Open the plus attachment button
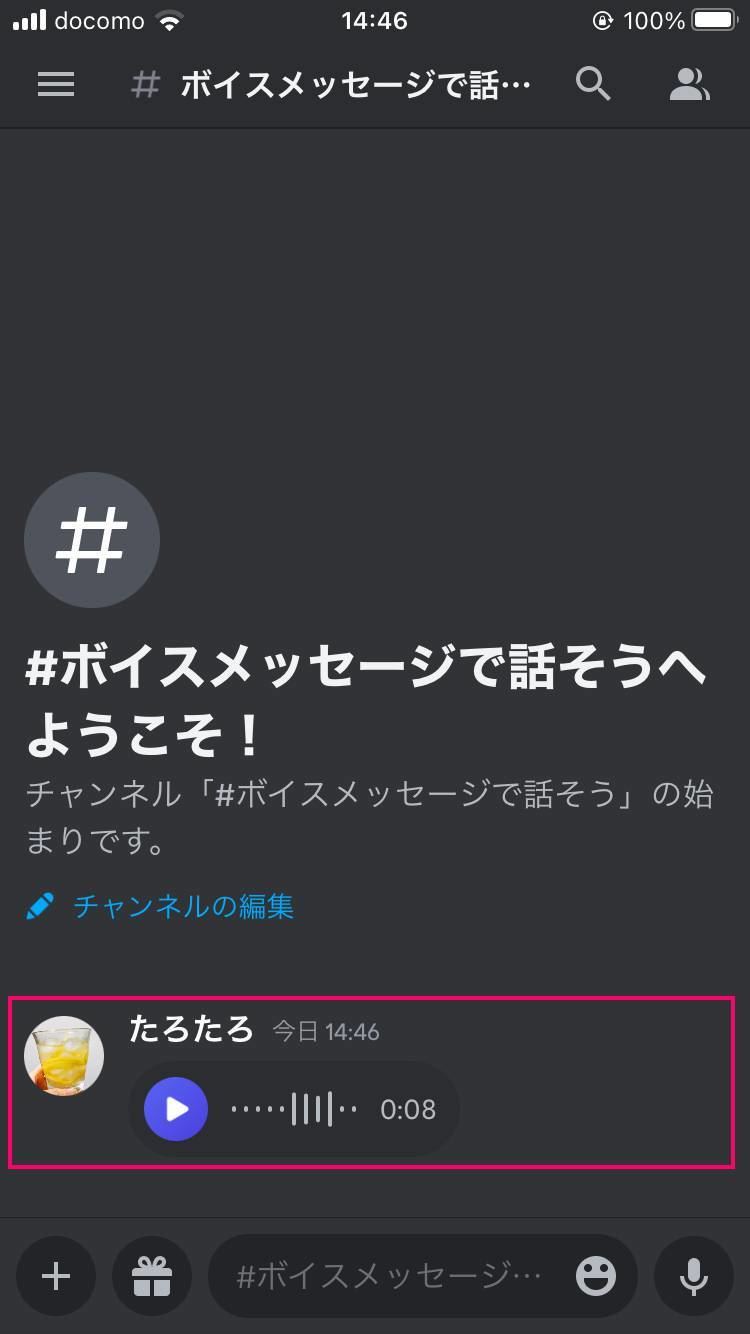Screen dimensions: 750x1334 coord(56,1276)
